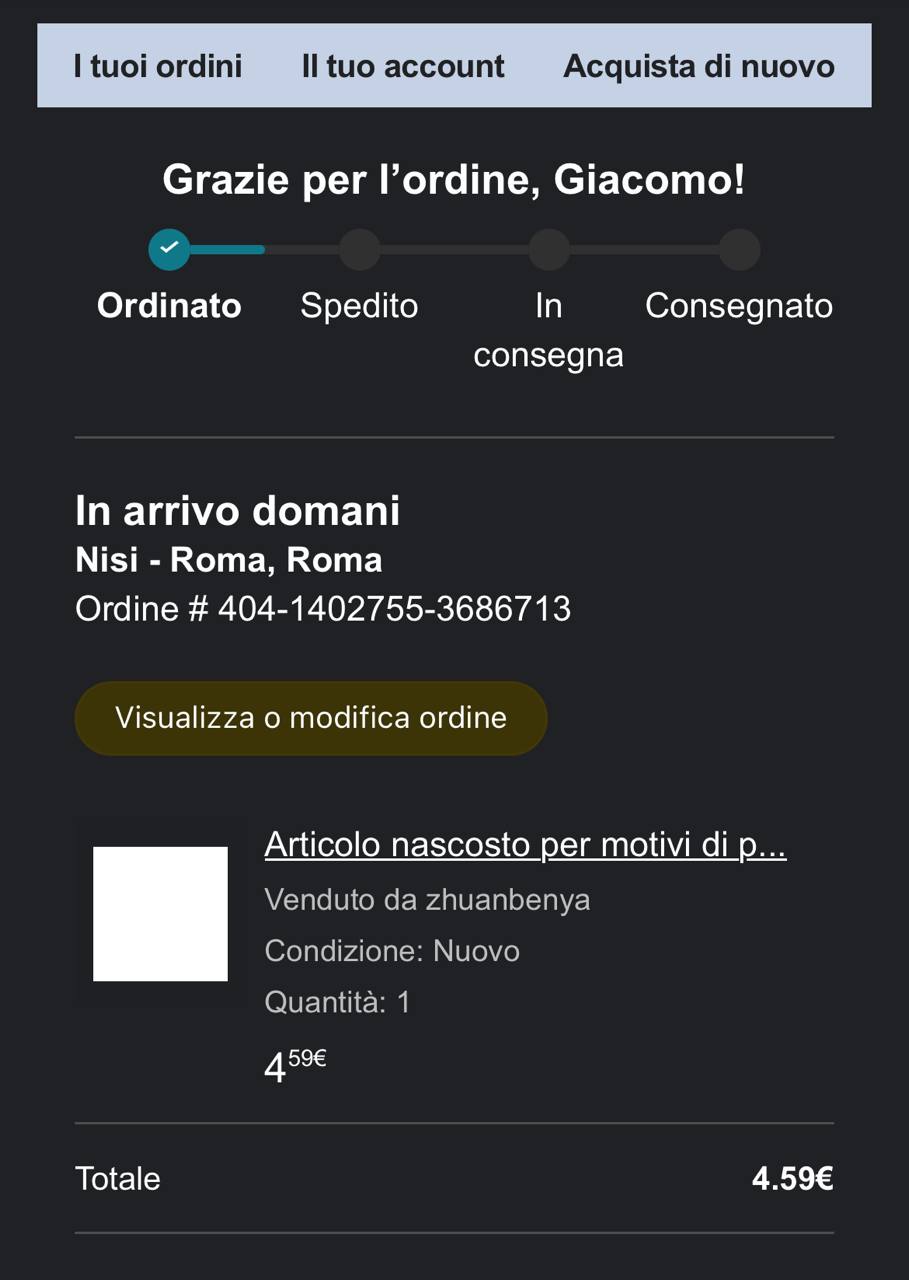Screen dimensions: 909x1280
Task: Open the hidden product image thumbnail
Action: pyautogui.click(x=160, y=914)
